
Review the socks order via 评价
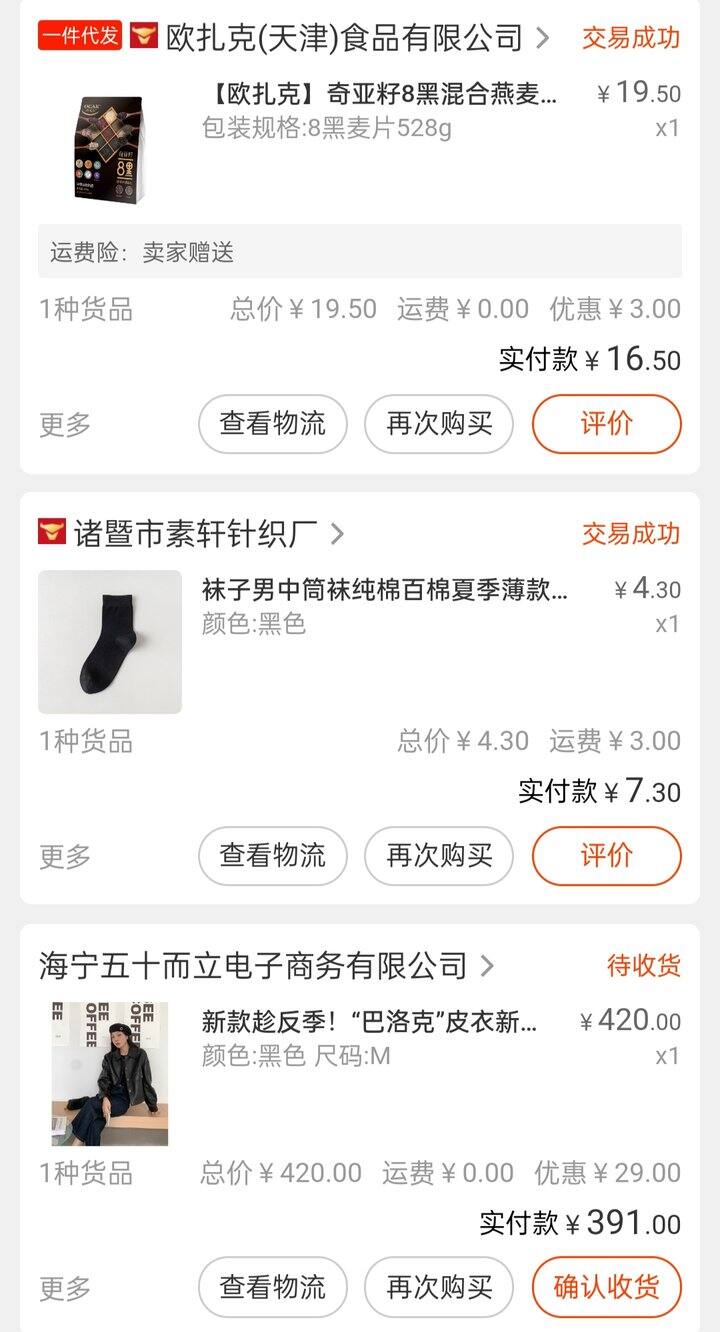(x=607, y=856)
